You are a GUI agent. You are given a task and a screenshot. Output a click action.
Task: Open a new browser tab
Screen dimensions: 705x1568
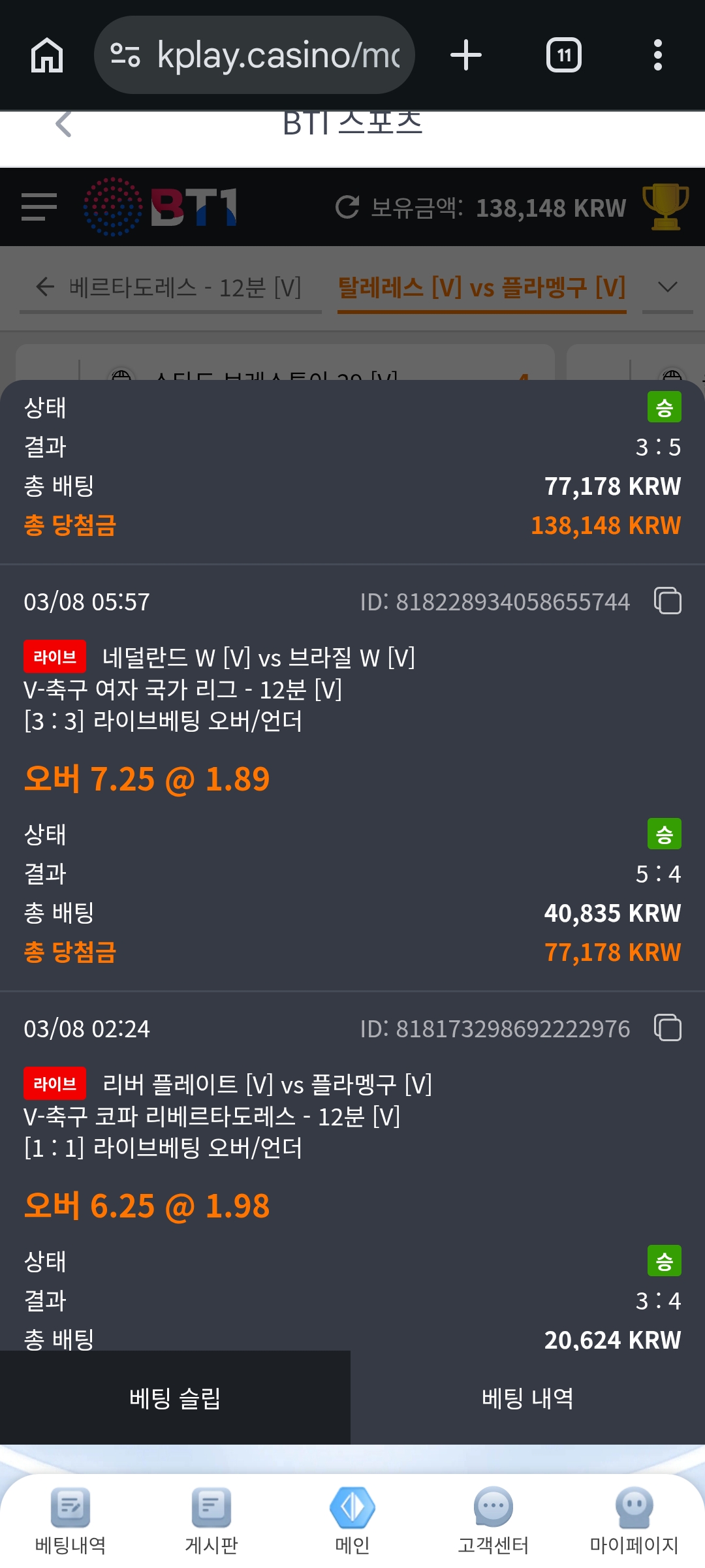[x=466, y=55]
